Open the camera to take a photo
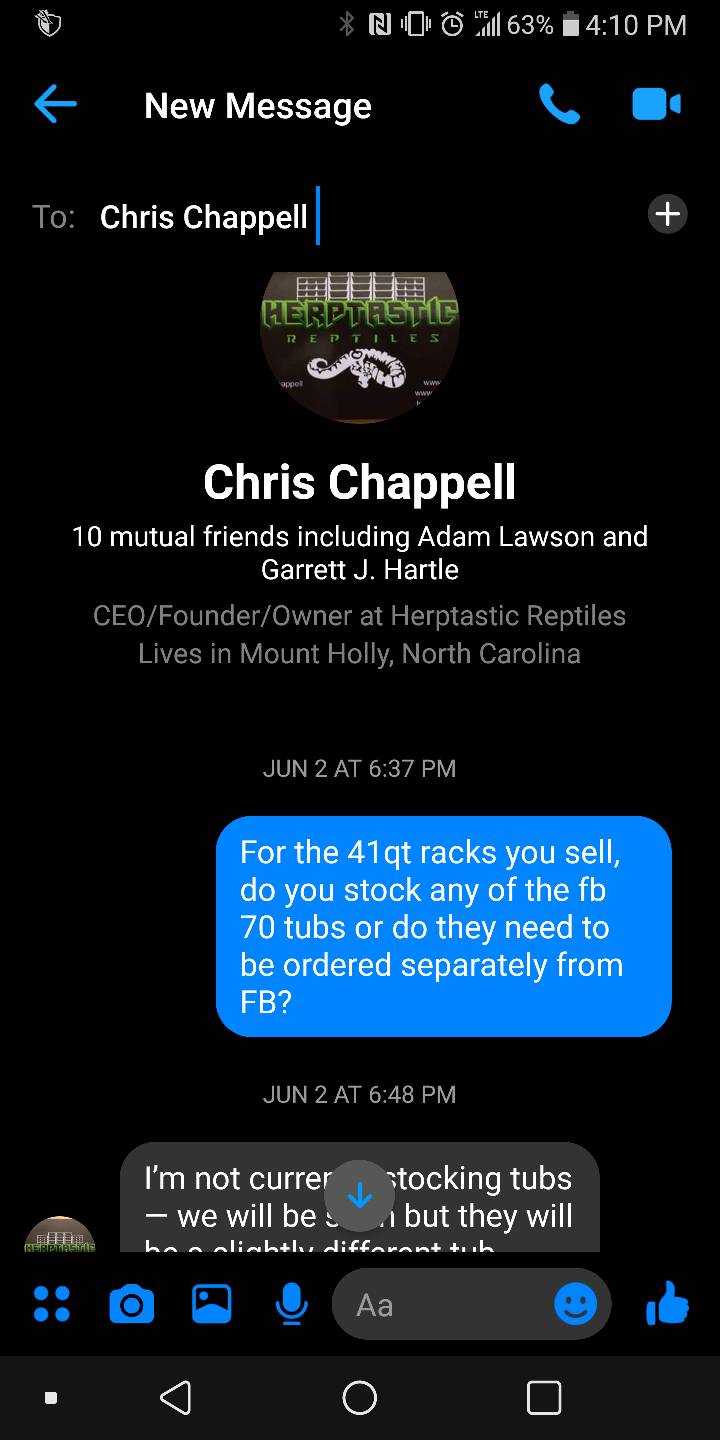 131,1304
